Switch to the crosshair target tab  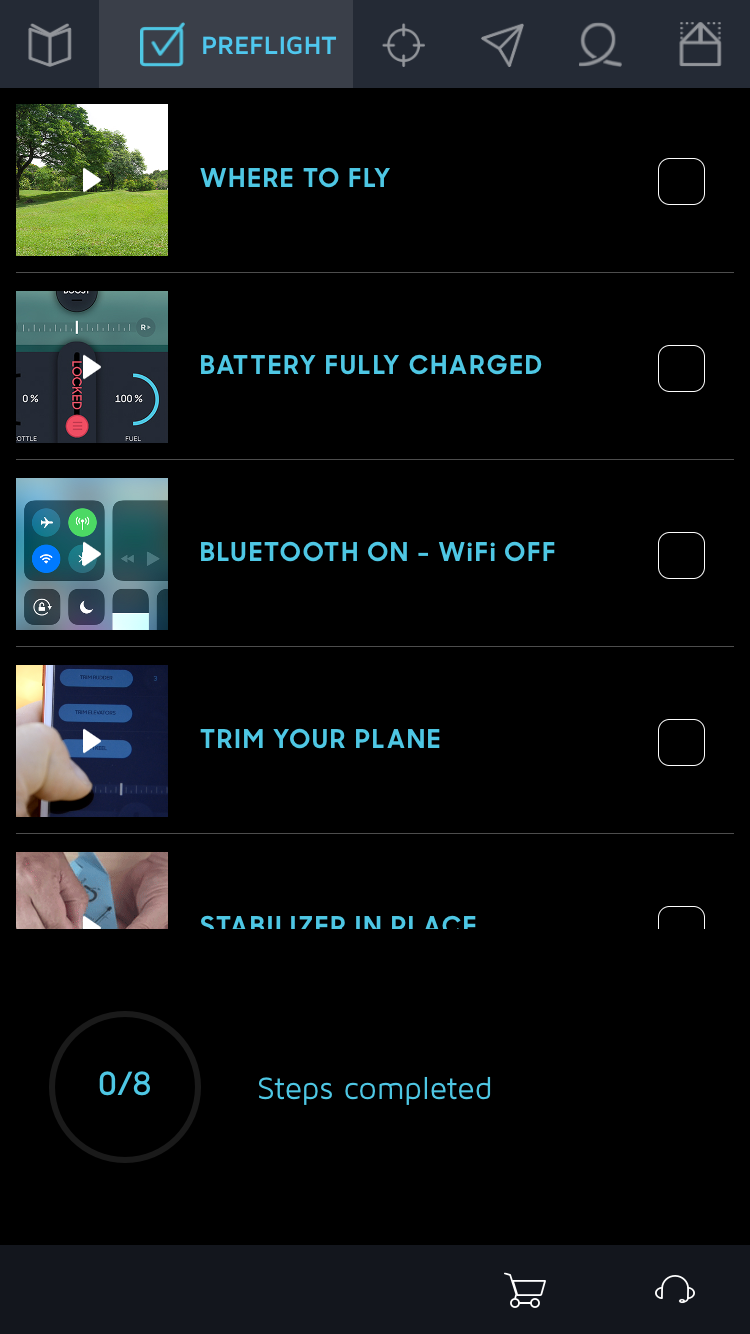pyautogui.click(x=404, y=45)
